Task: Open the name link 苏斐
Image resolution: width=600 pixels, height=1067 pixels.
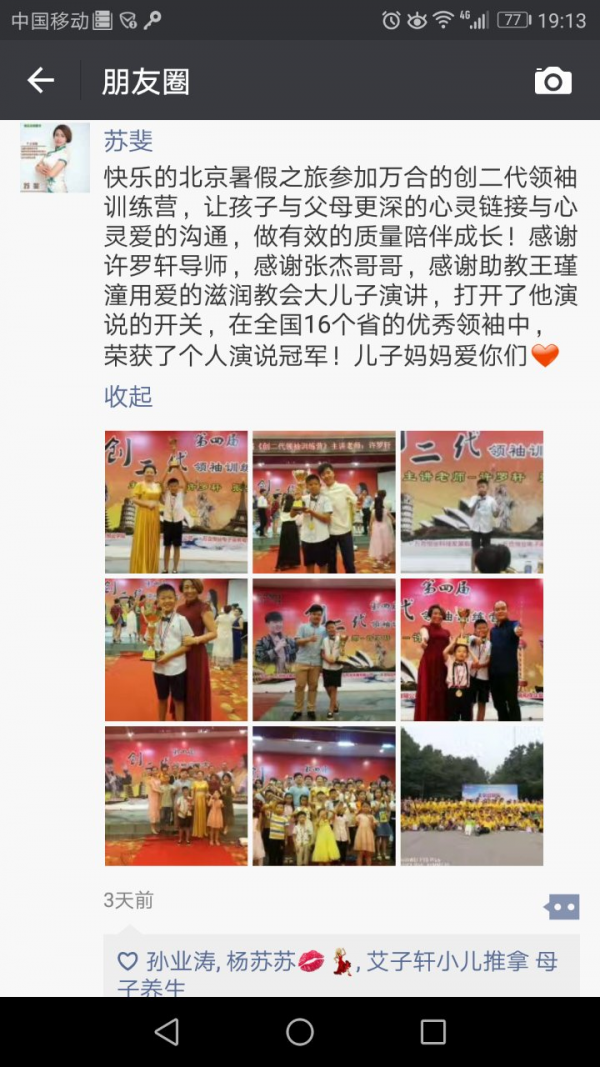Action: (x=128, y=141)
